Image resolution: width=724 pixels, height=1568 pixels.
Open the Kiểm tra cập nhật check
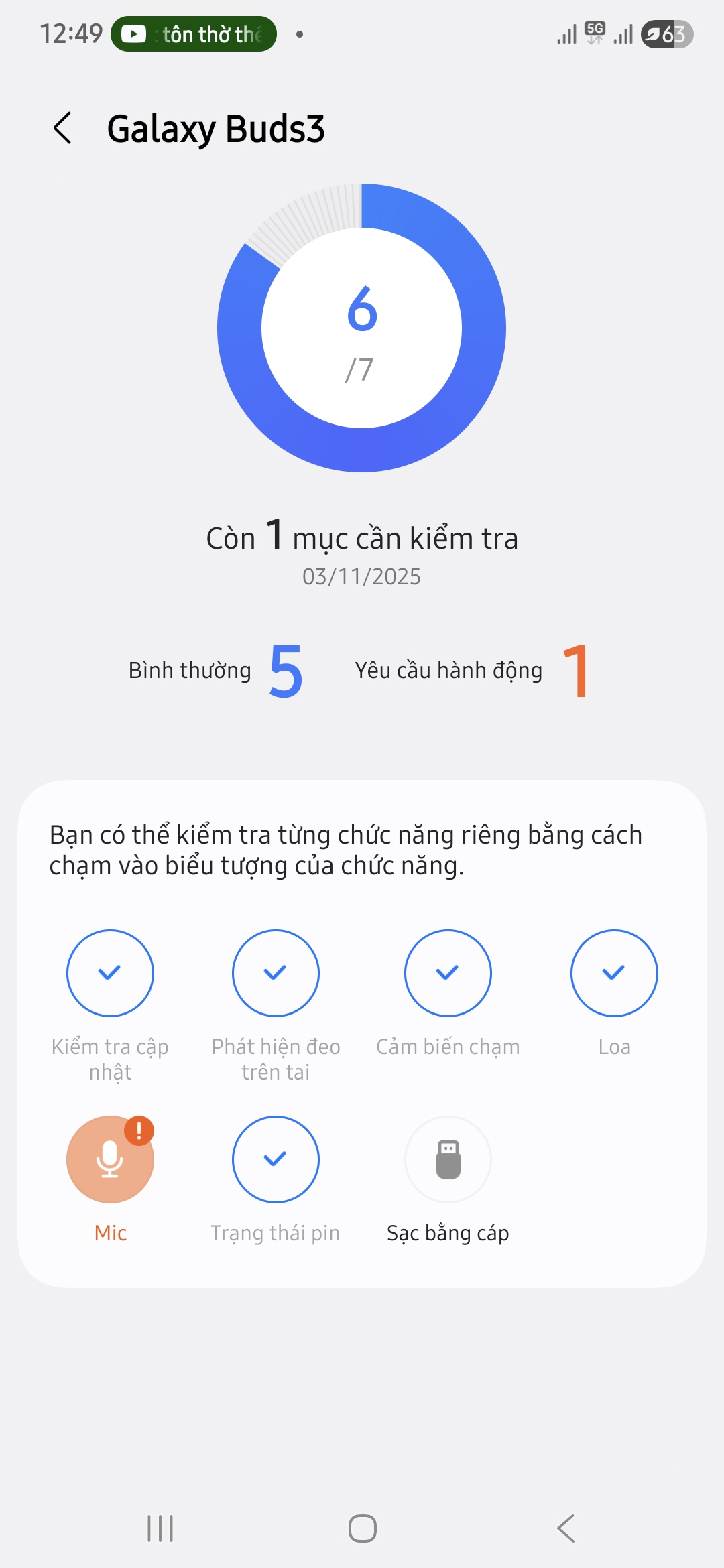pyautogui.click(x=110, y=973)
